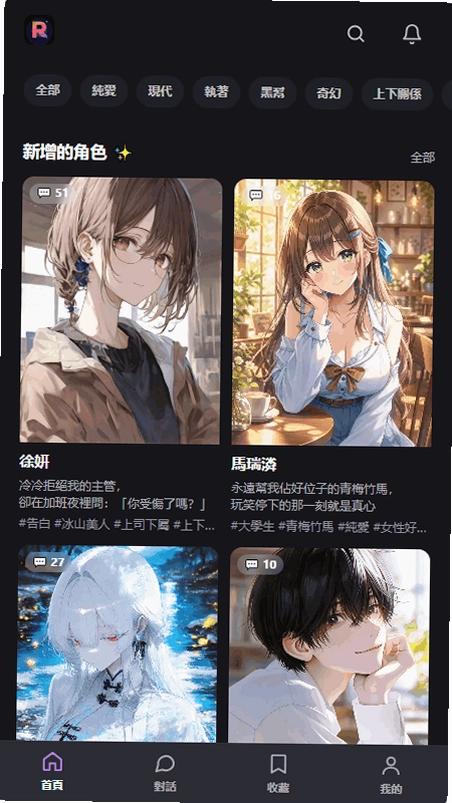This screenshot has width=452, height=803.
Task: Open the notifications bell
Action: [x=412, y=34]
